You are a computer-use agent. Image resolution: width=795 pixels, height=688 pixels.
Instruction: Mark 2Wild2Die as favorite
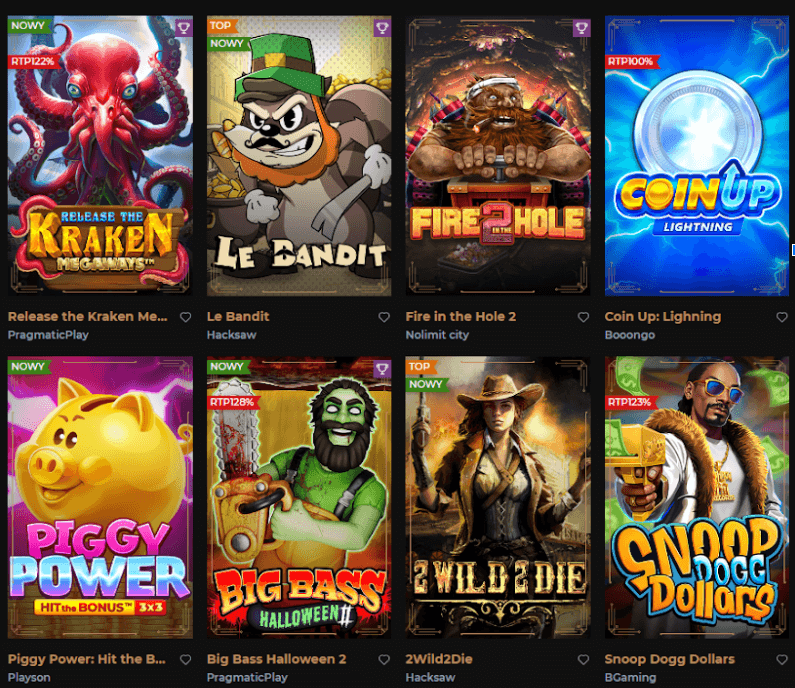pos(583,660)
